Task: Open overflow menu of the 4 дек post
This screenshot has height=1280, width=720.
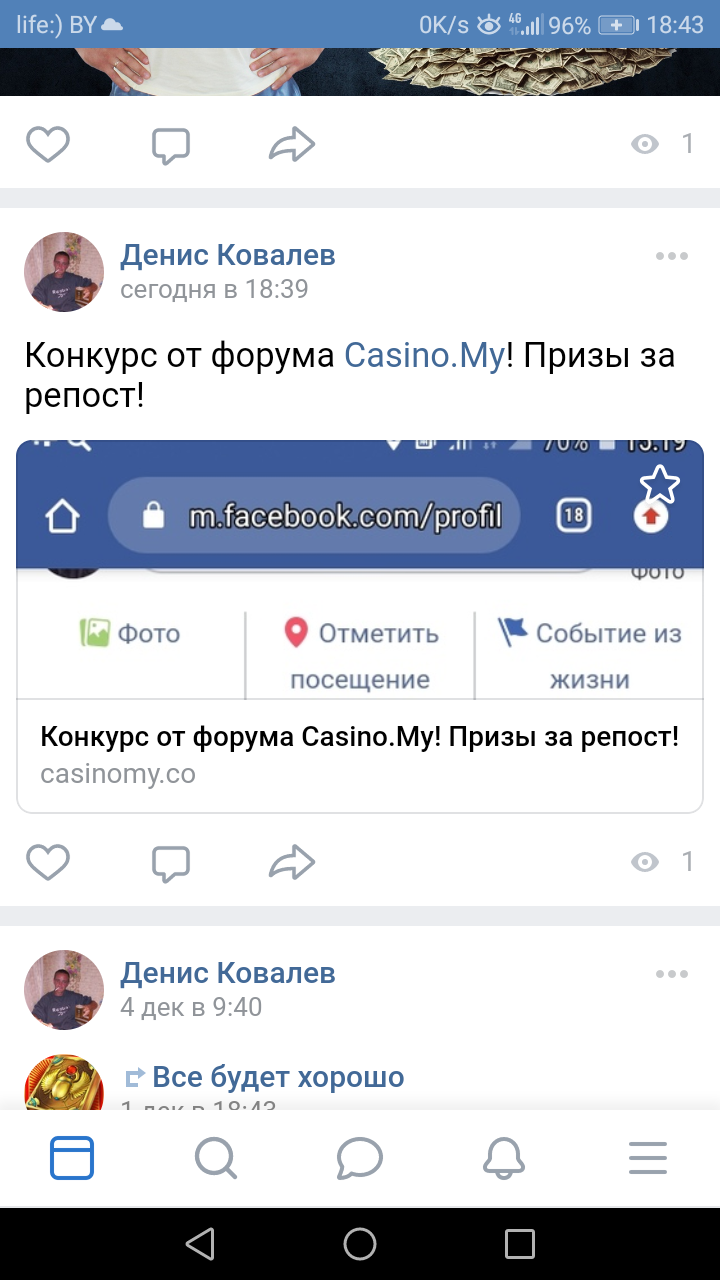Action: [672, 974]
